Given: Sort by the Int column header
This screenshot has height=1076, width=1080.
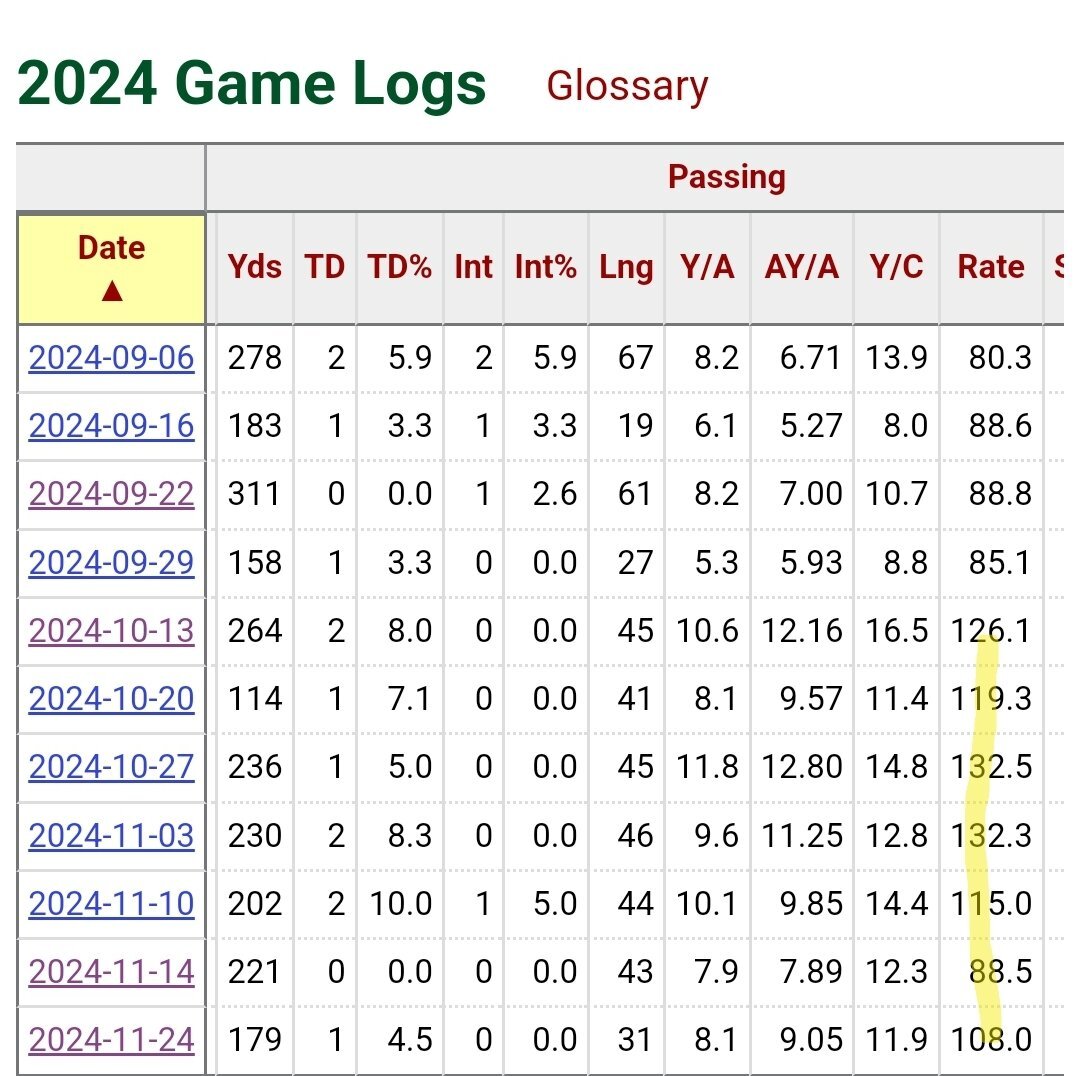Looking at the screenshot, I should [x=473, y=267].
